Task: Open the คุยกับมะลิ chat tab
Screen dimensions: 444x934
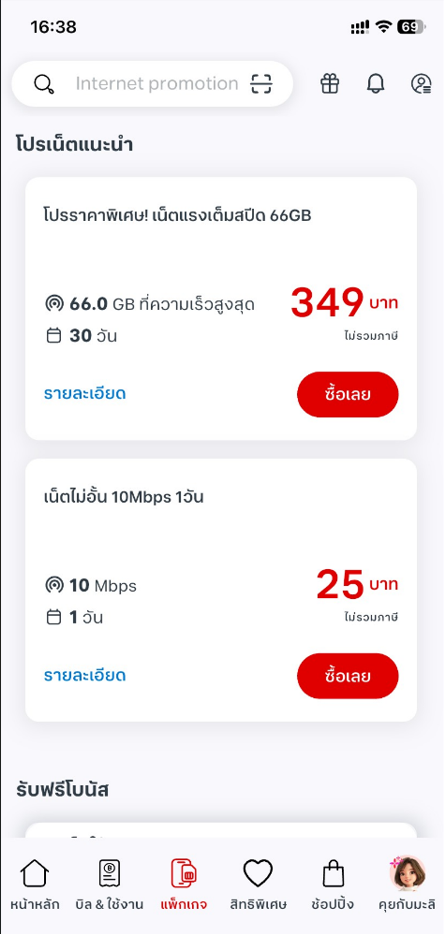Action: (x=408, y=885)
